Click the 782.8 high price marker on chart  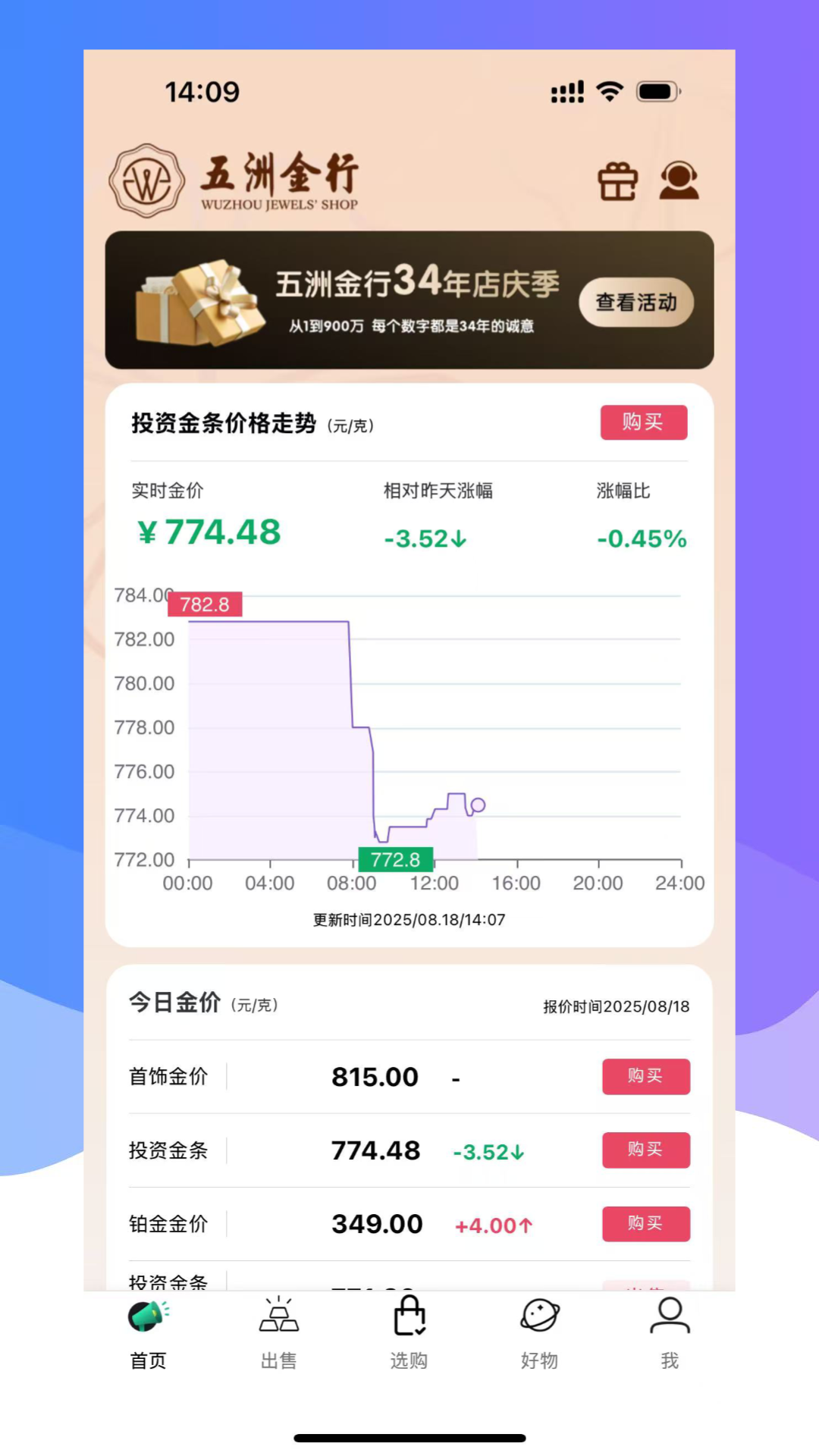coord(204,605)
